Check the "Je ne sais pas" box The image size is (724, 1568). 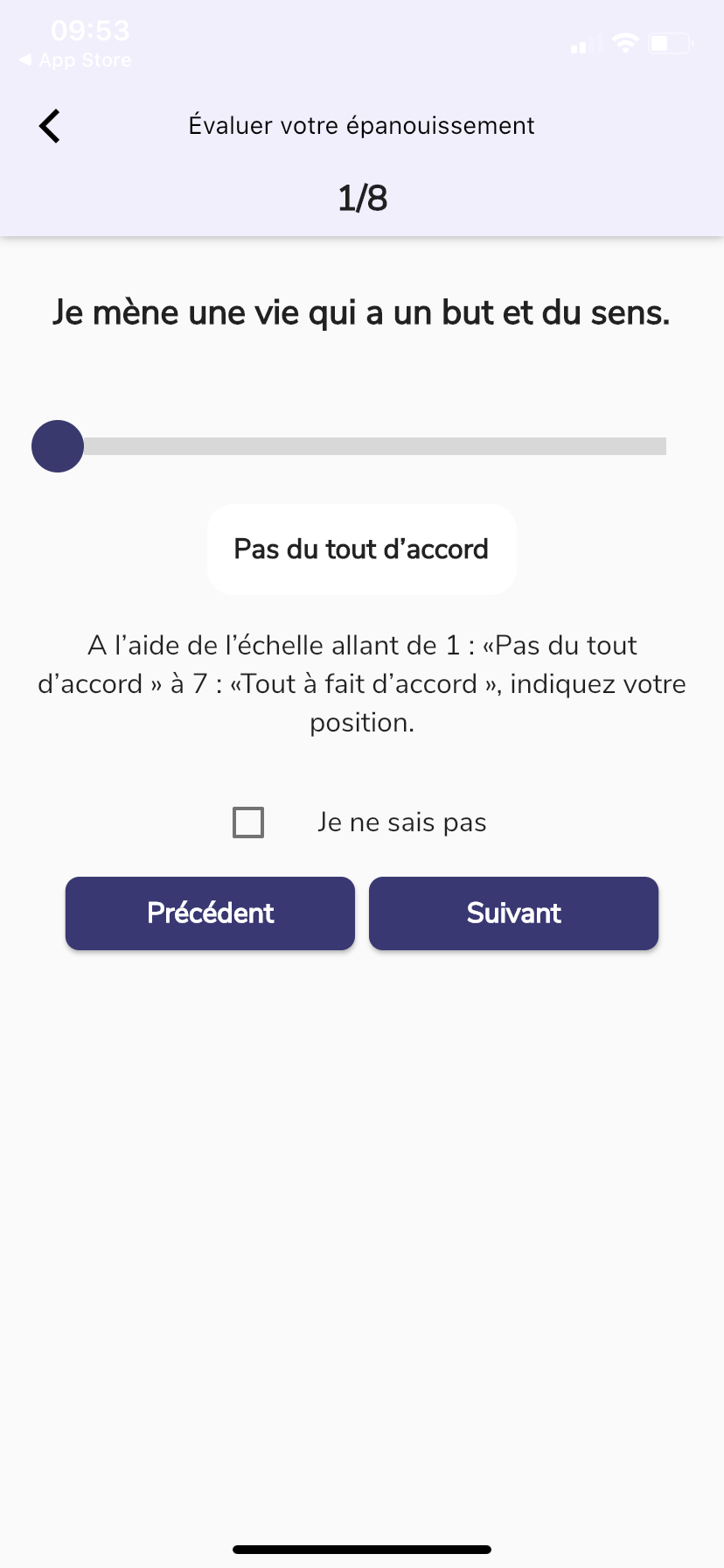(x=248, y=822)
